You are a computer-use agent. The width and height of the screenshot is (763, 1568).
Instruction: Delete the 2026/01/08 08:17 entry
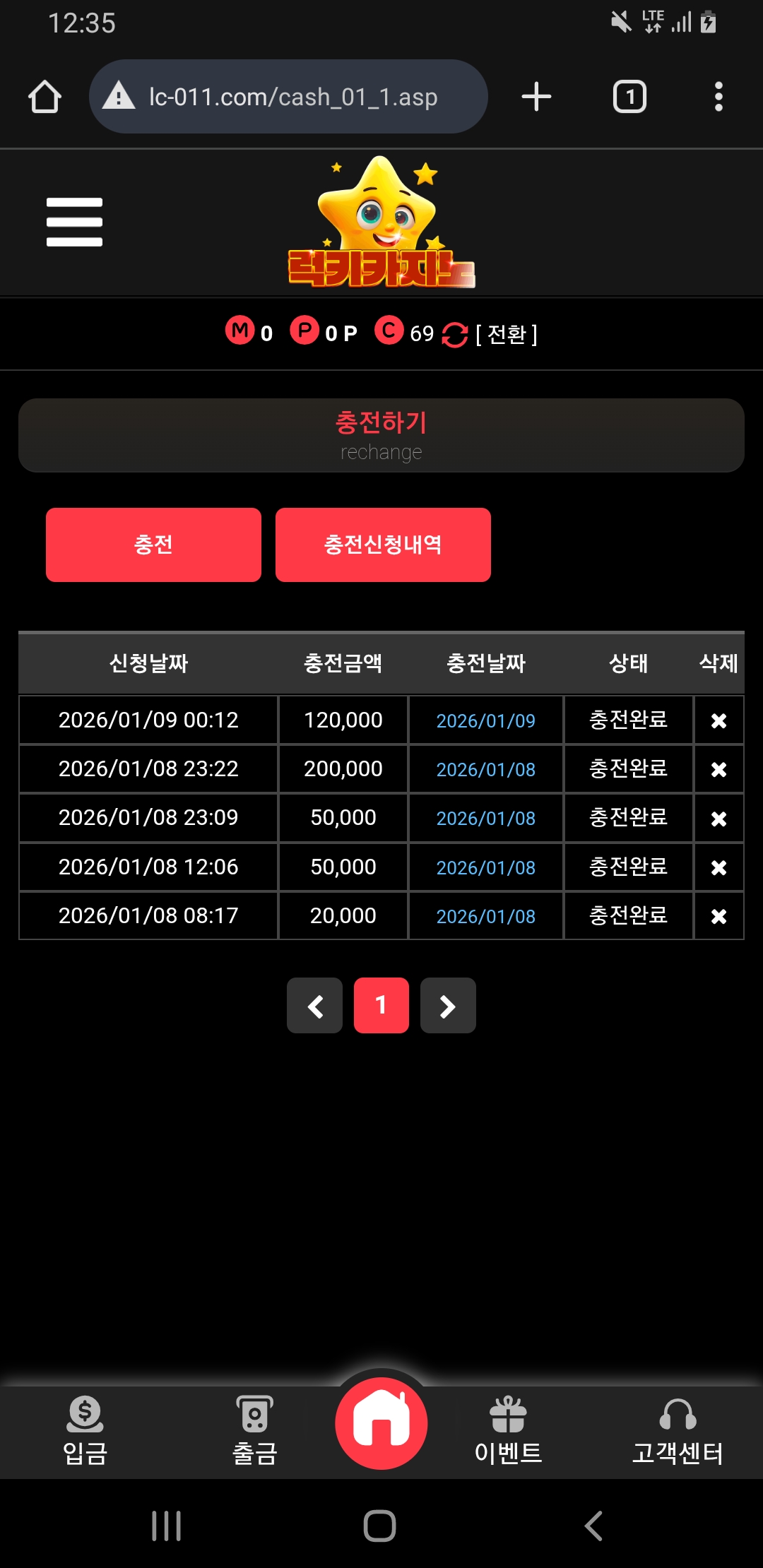click(718, 916)
